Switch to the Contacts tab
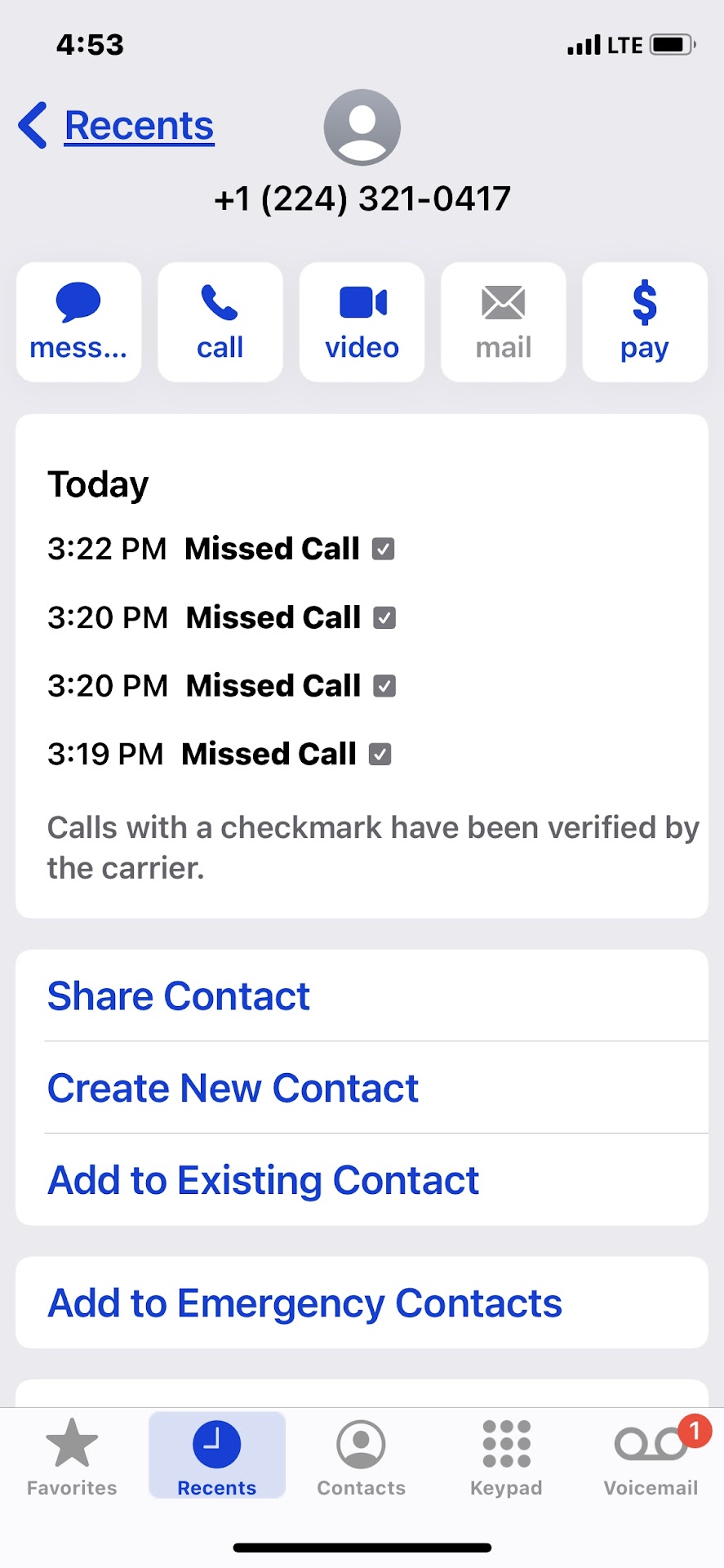The image size is (724, 1568). pyautogui.click(x=361, y=1457)
